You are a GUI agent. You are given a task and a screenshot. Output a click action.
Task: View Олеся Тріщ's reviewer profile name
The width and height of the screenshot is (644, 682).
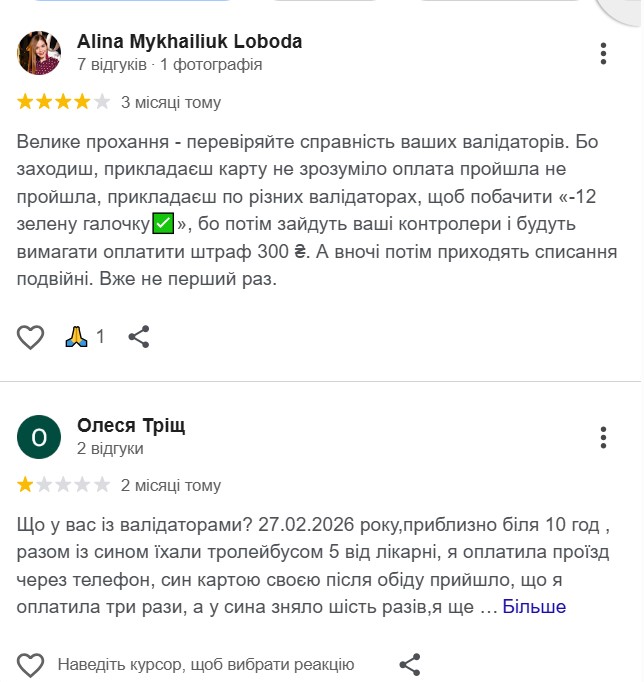click(x=131, y=426)
